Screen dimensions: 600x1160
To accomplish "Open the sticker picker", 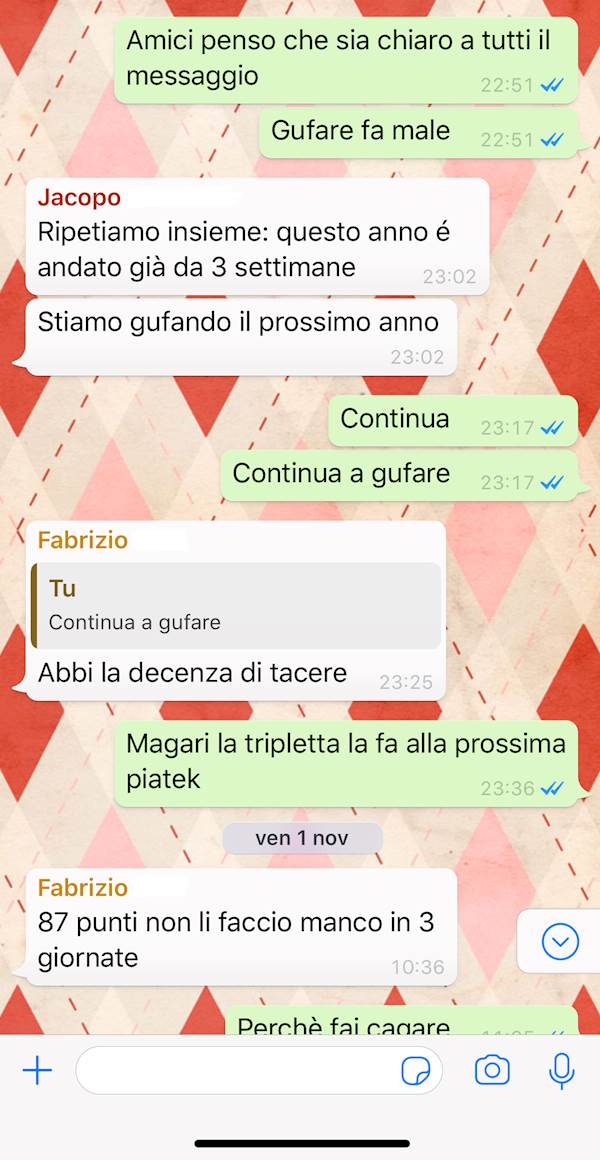I will (415, 1072).
